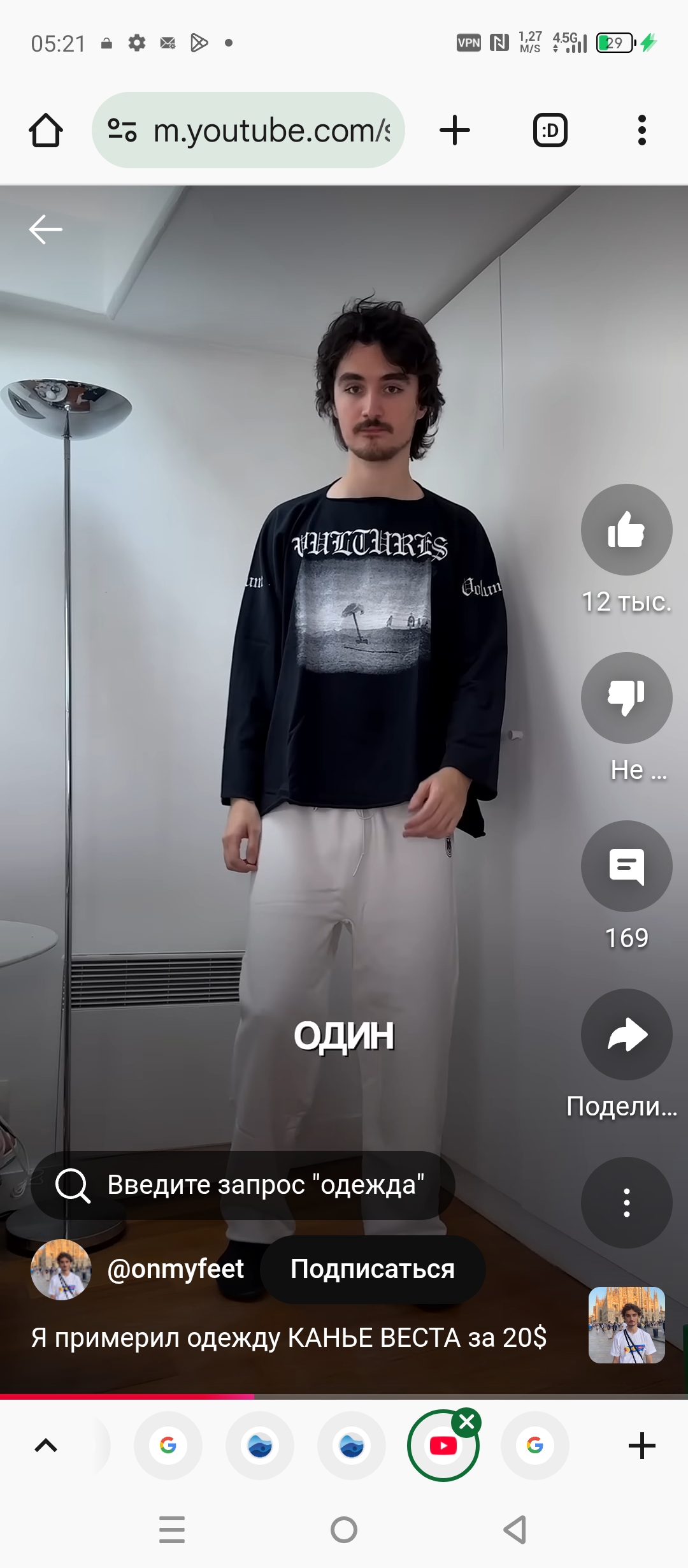Open a new browser tab from the toolbar
The image size is (688, 1568).
[455, 131]
